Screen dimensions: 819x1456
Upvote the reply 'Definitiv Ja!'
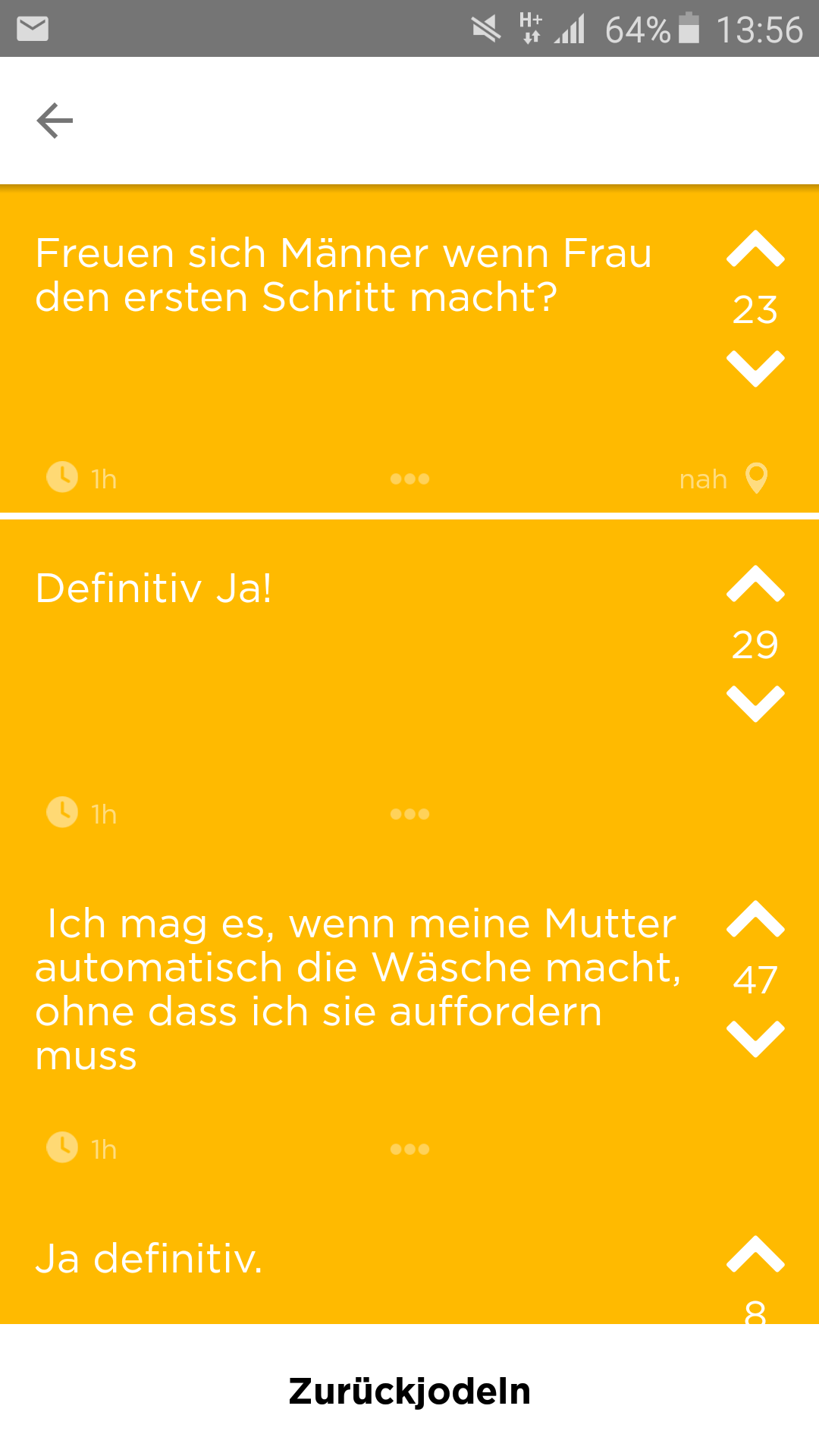pos(755,584)
